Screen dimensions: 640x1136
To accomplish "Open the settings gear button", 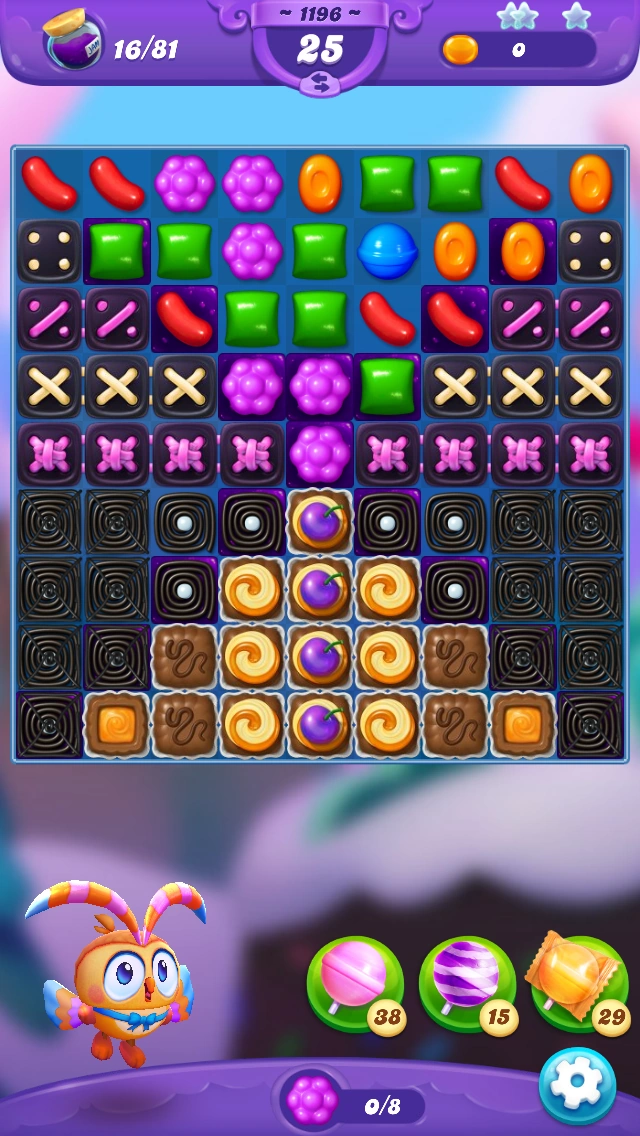I will [x=577, y=1085].
